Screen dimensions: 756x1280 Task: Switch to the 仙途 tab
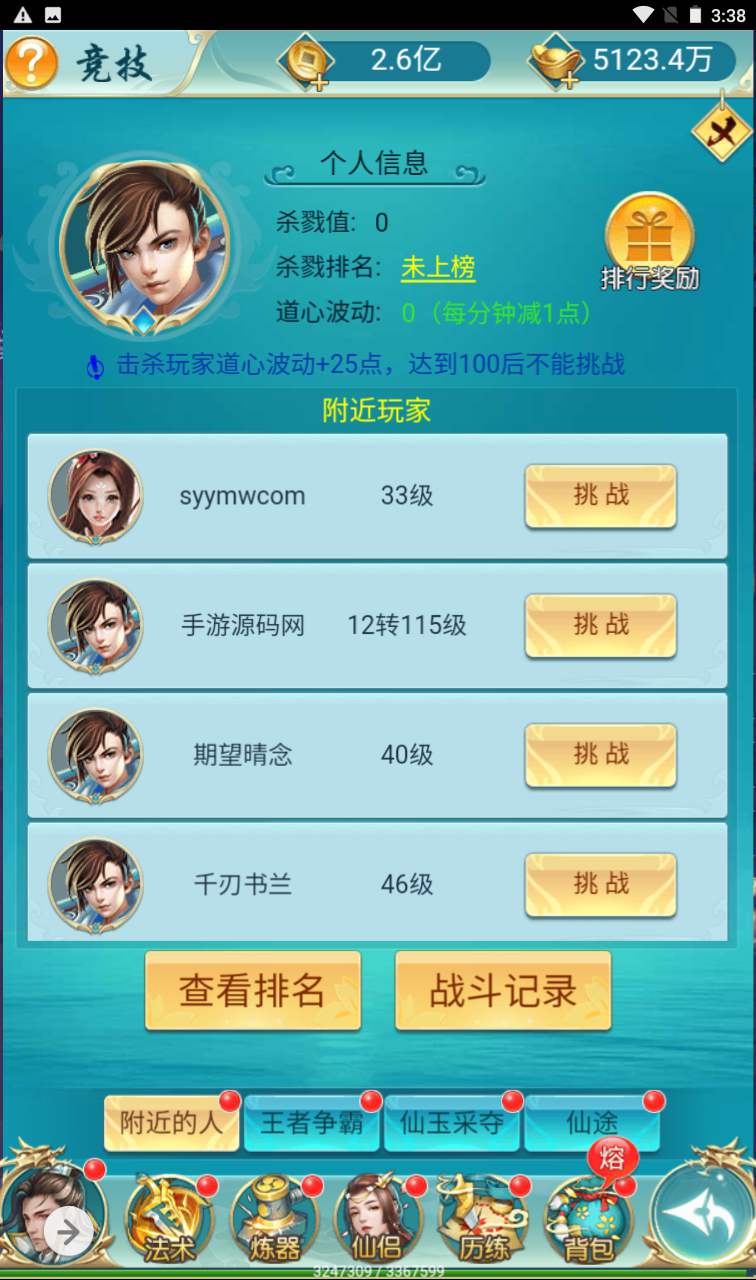click(592, 1123)
